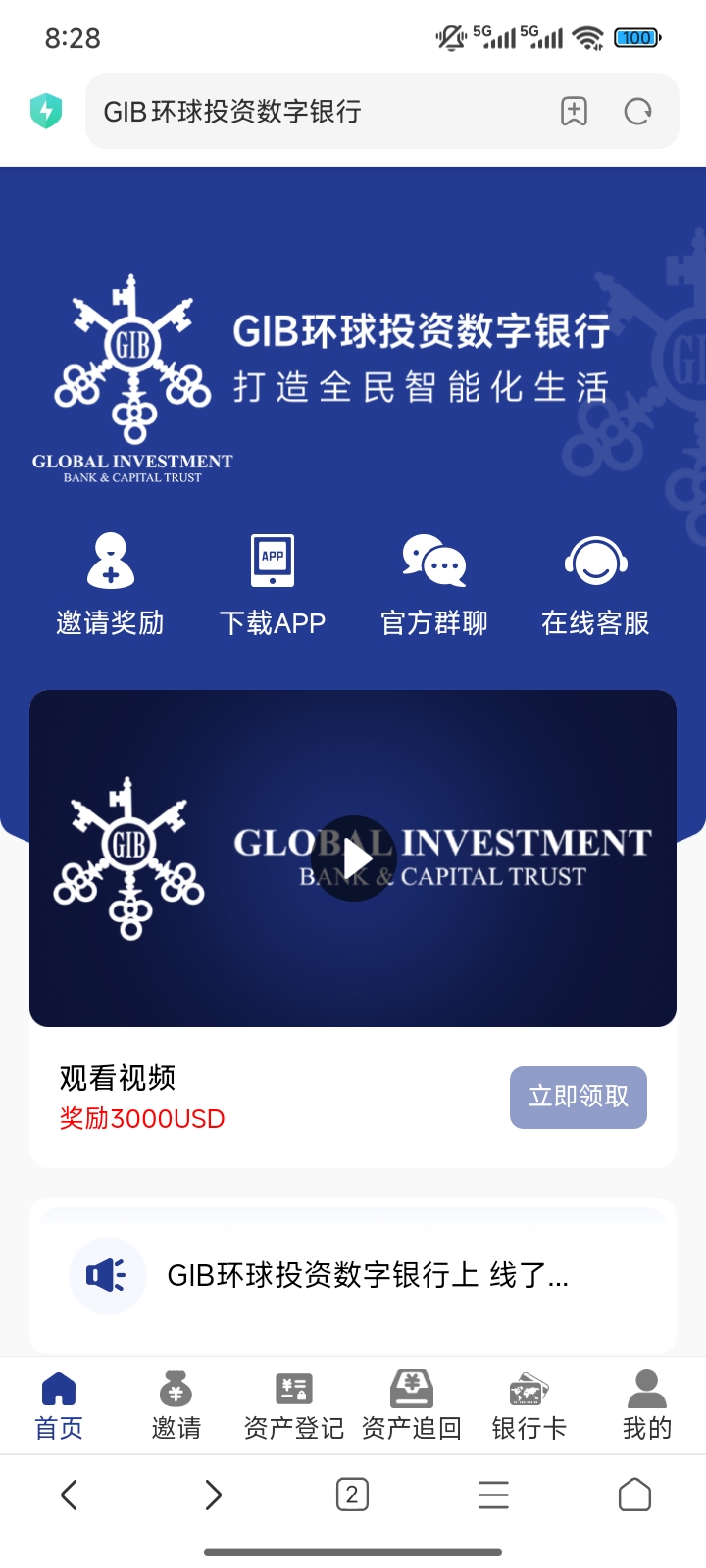706x1568 pixels.
Task: Refresh the page with the reload icon
Action: point(639,111)
